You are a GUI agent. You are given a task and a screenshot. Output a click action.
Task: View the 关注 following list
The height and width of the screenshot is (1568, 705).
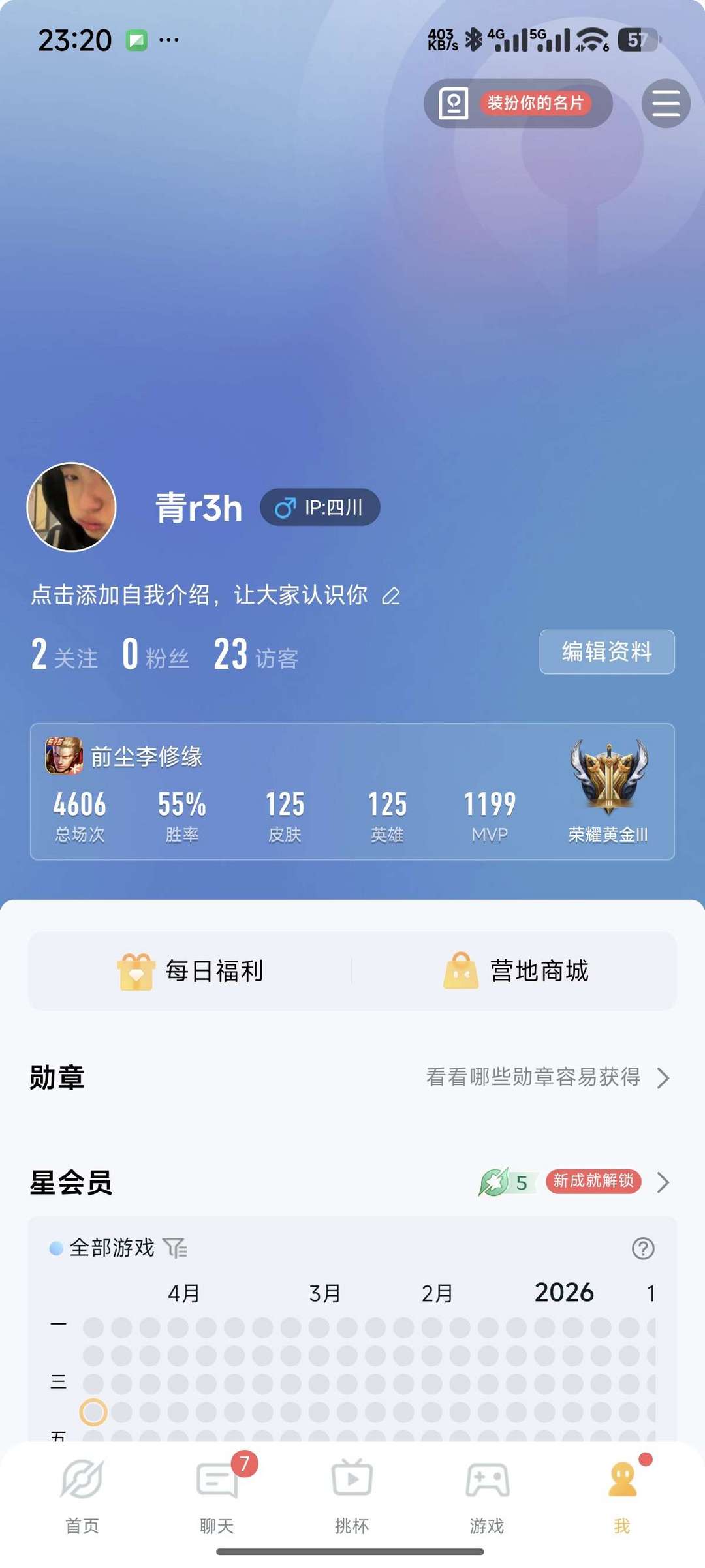64,654
